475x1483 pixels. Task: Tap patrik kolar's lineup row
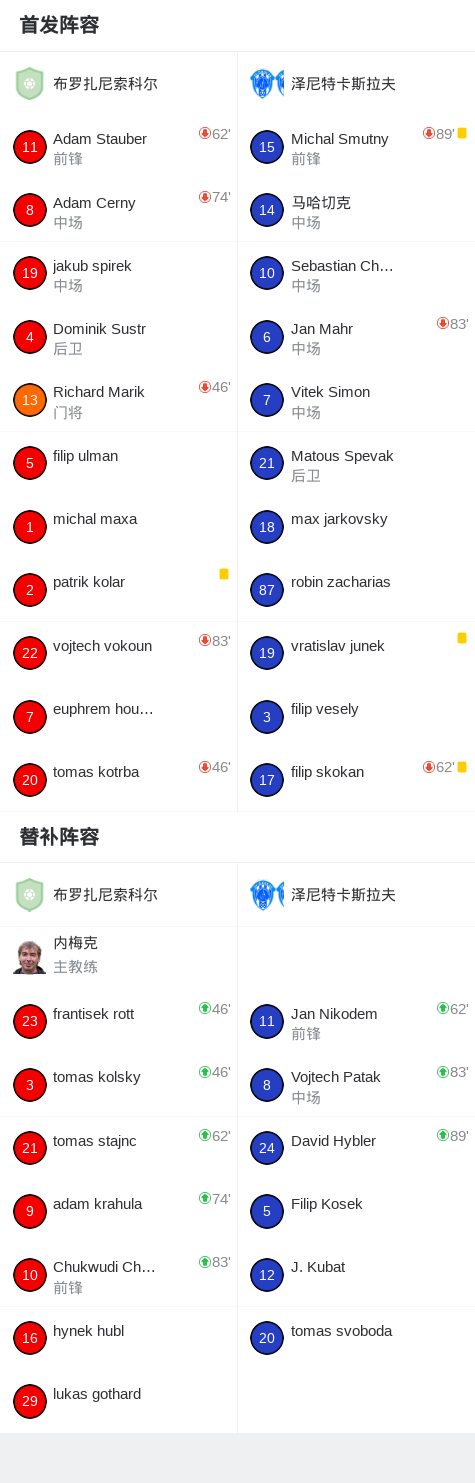(118, 590)
